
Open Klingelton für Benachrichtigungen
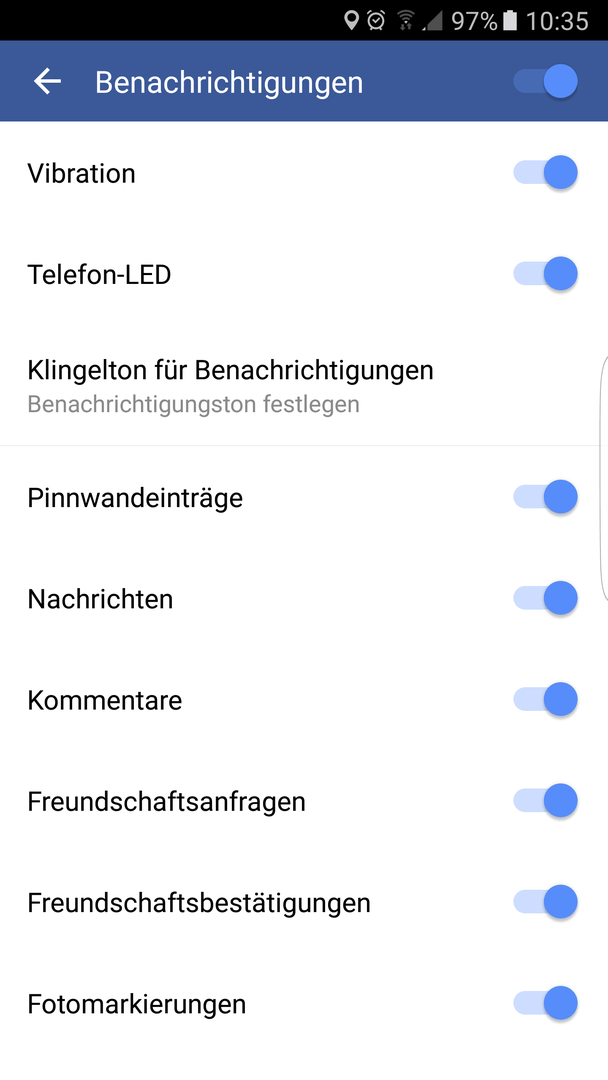tap(304, 386)
